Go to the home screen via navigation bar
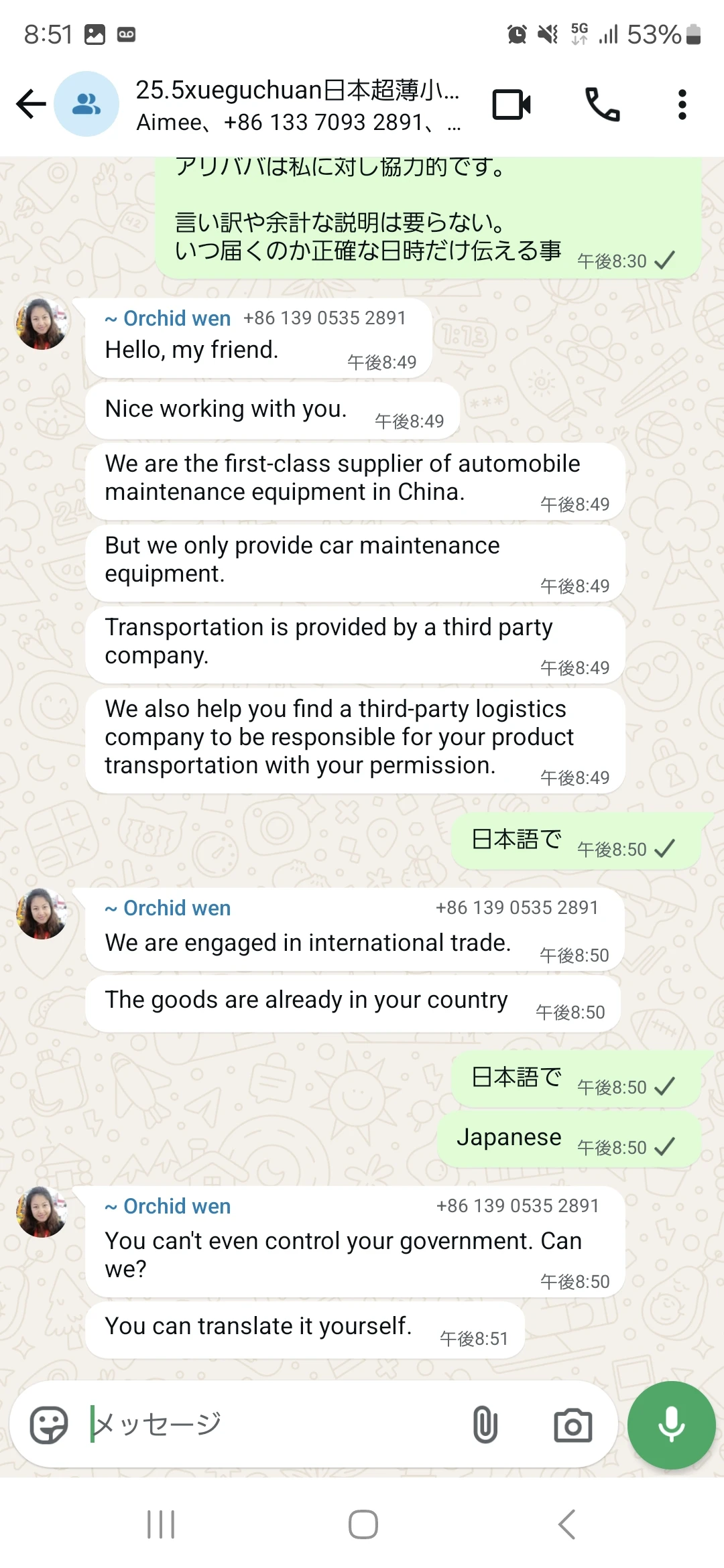The height and width of the screenshot is (1568, 724). tap(363, 1524)
